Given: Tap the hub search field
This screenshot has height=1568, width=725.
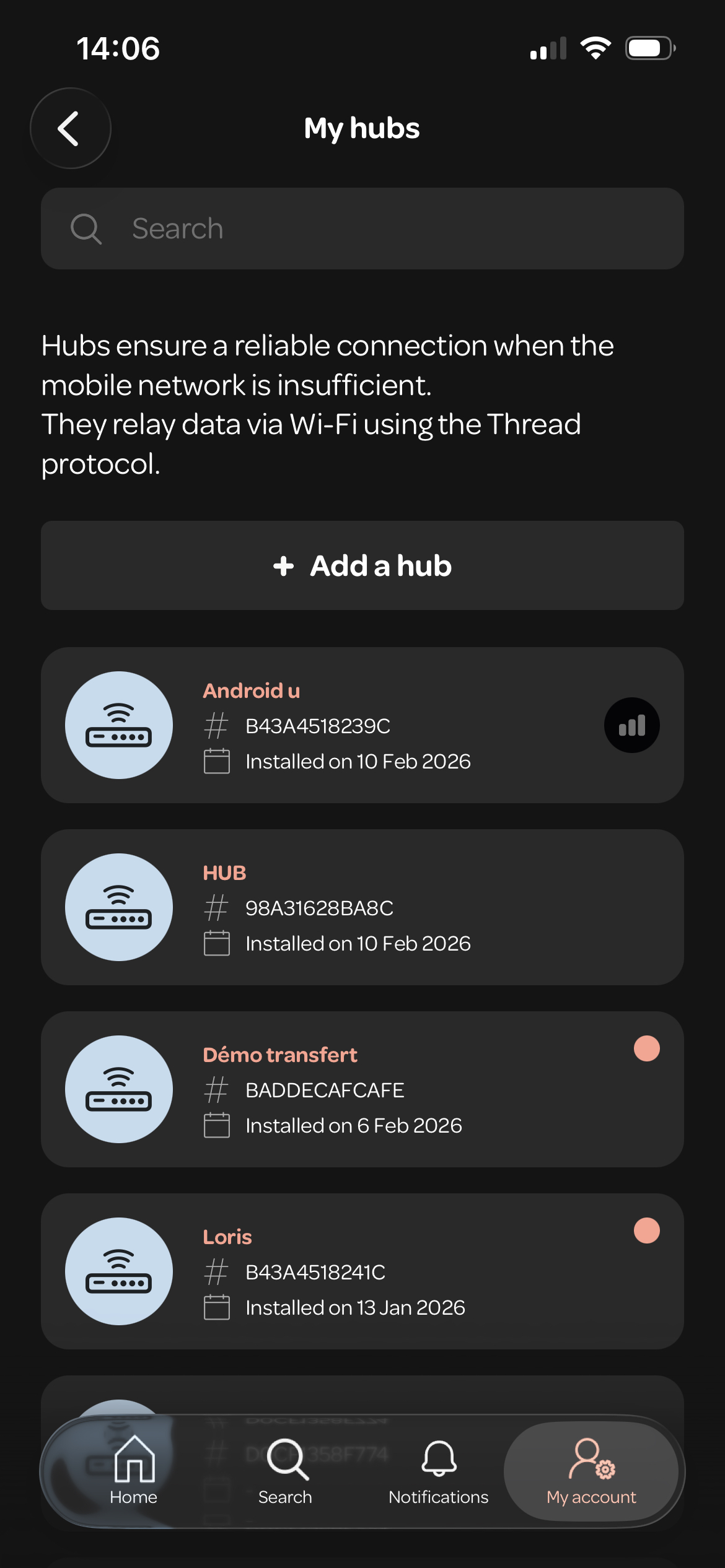Looking at the screenshot, I should click(362, 229).
